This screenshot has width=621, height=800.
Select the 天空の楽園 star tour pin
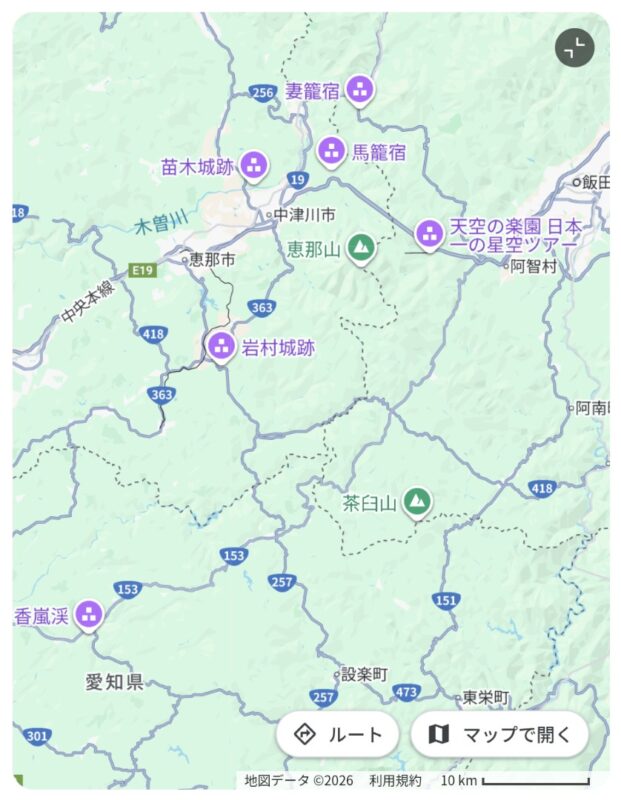click(429, 234)
